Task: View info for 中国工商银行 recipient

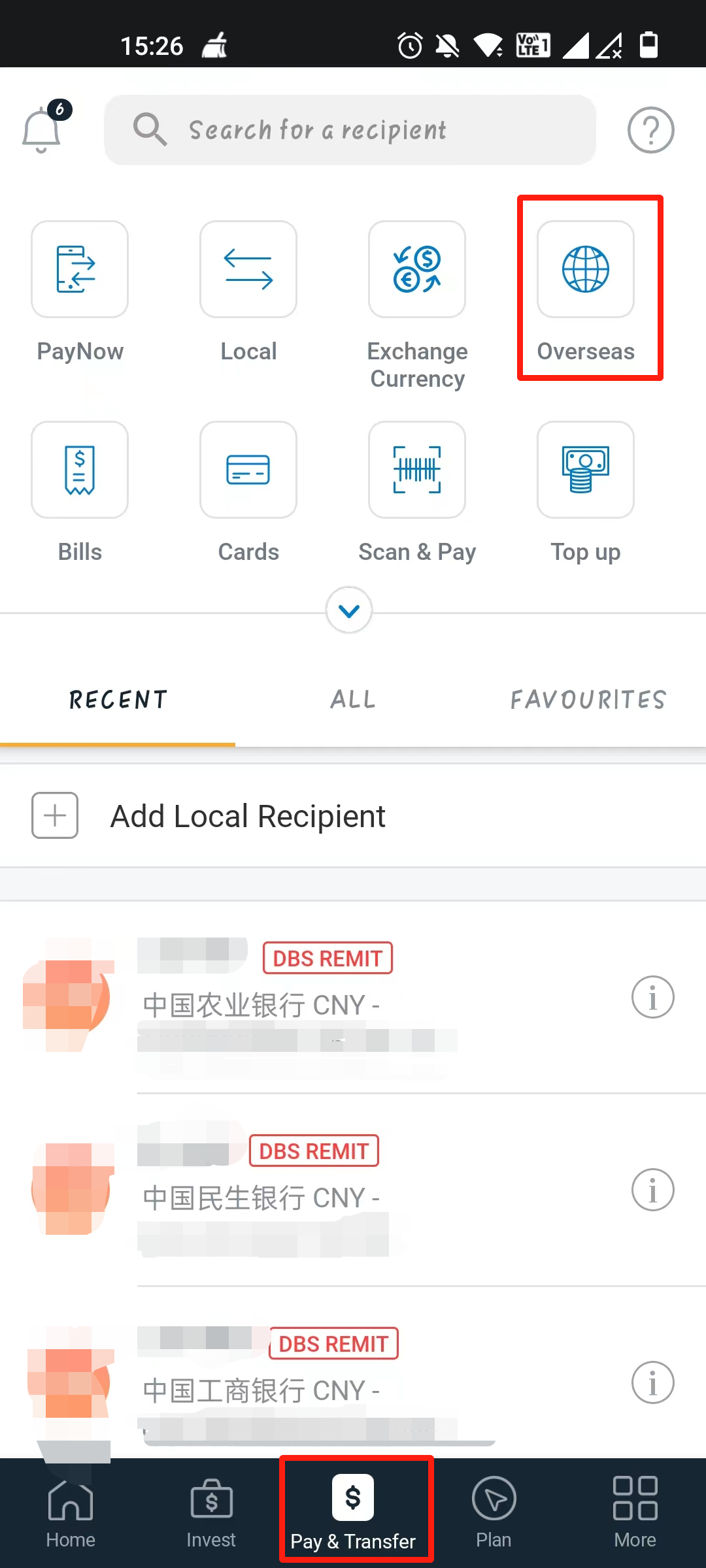Action: [x=652, y=1382]
